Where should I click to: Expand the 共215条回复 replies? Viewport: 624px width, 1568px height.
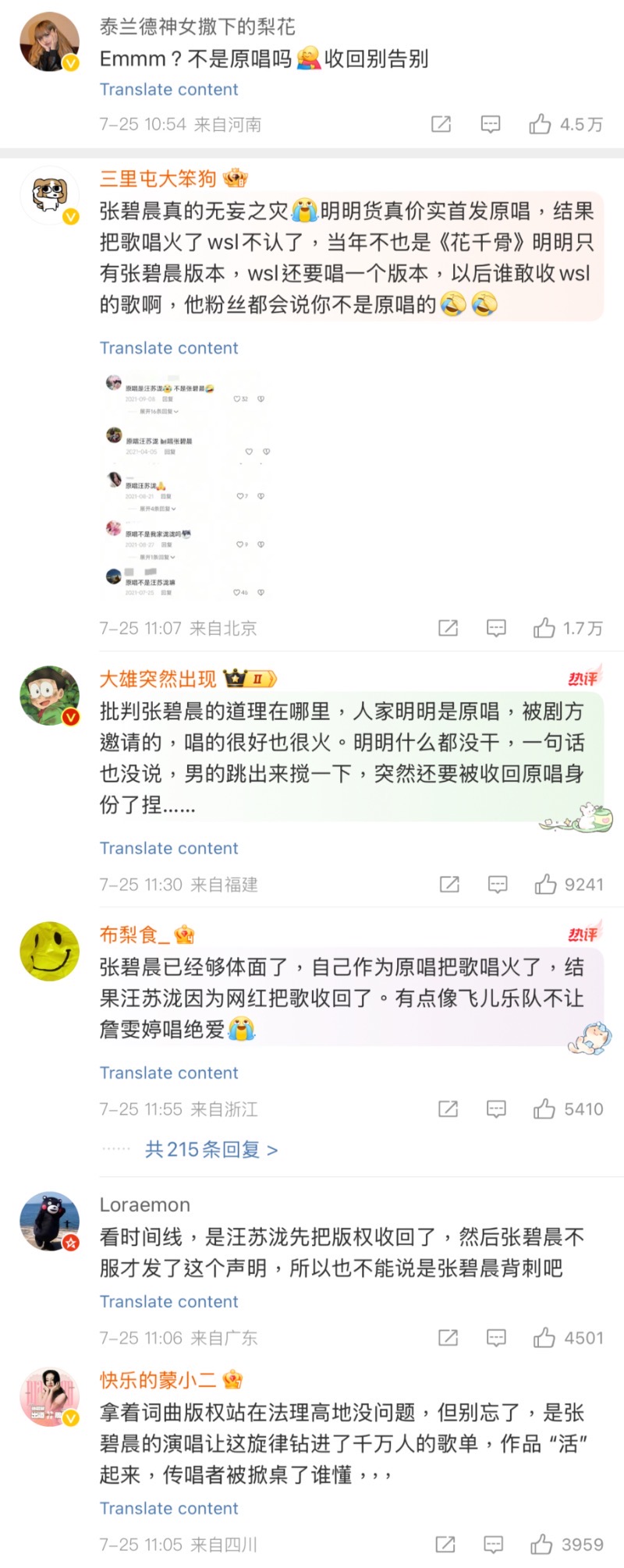tap(211, 1149)
